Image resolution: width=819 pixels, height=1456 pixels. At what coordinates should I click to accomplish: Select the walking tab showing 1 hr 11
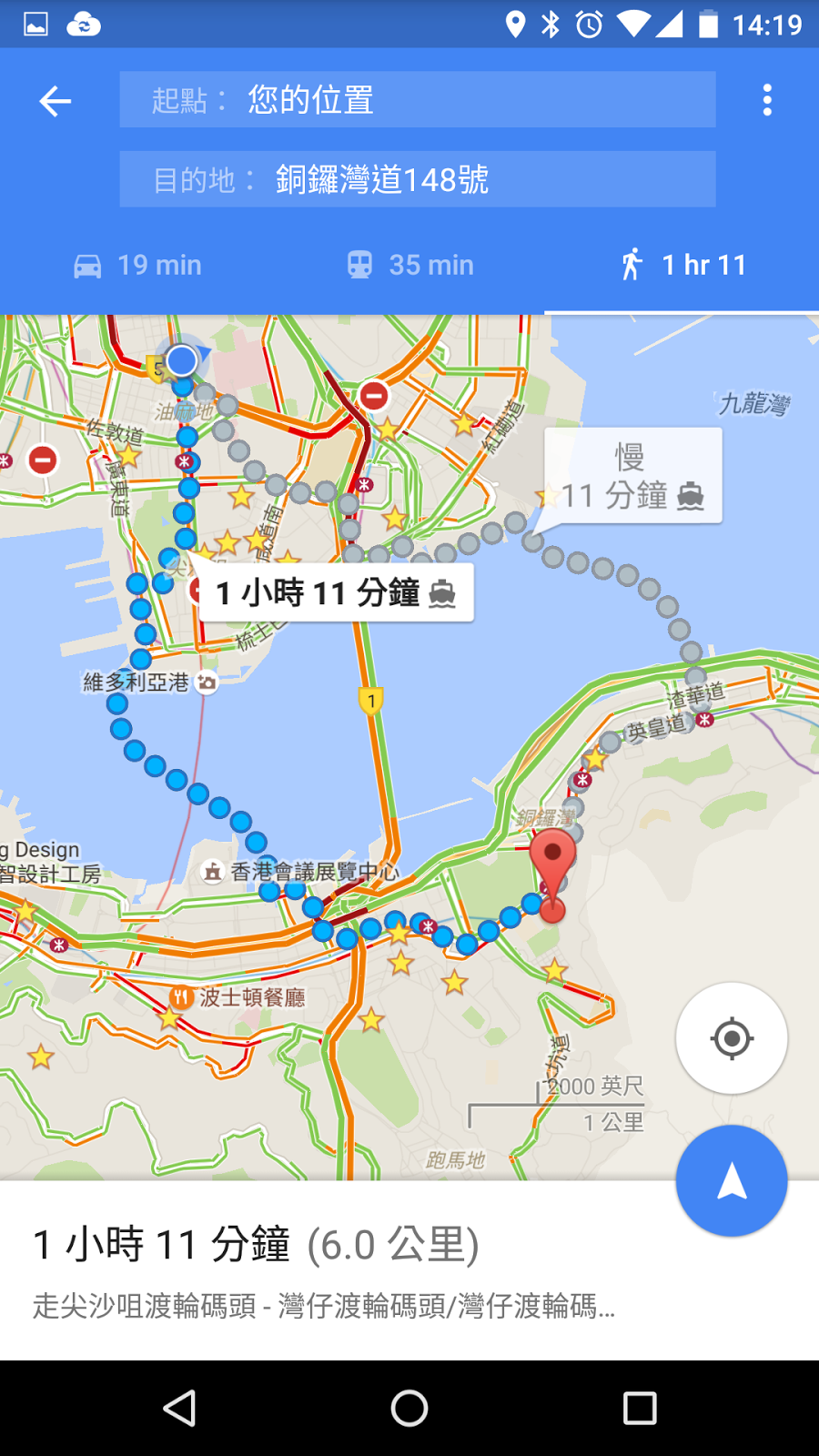tap(683, 265)
